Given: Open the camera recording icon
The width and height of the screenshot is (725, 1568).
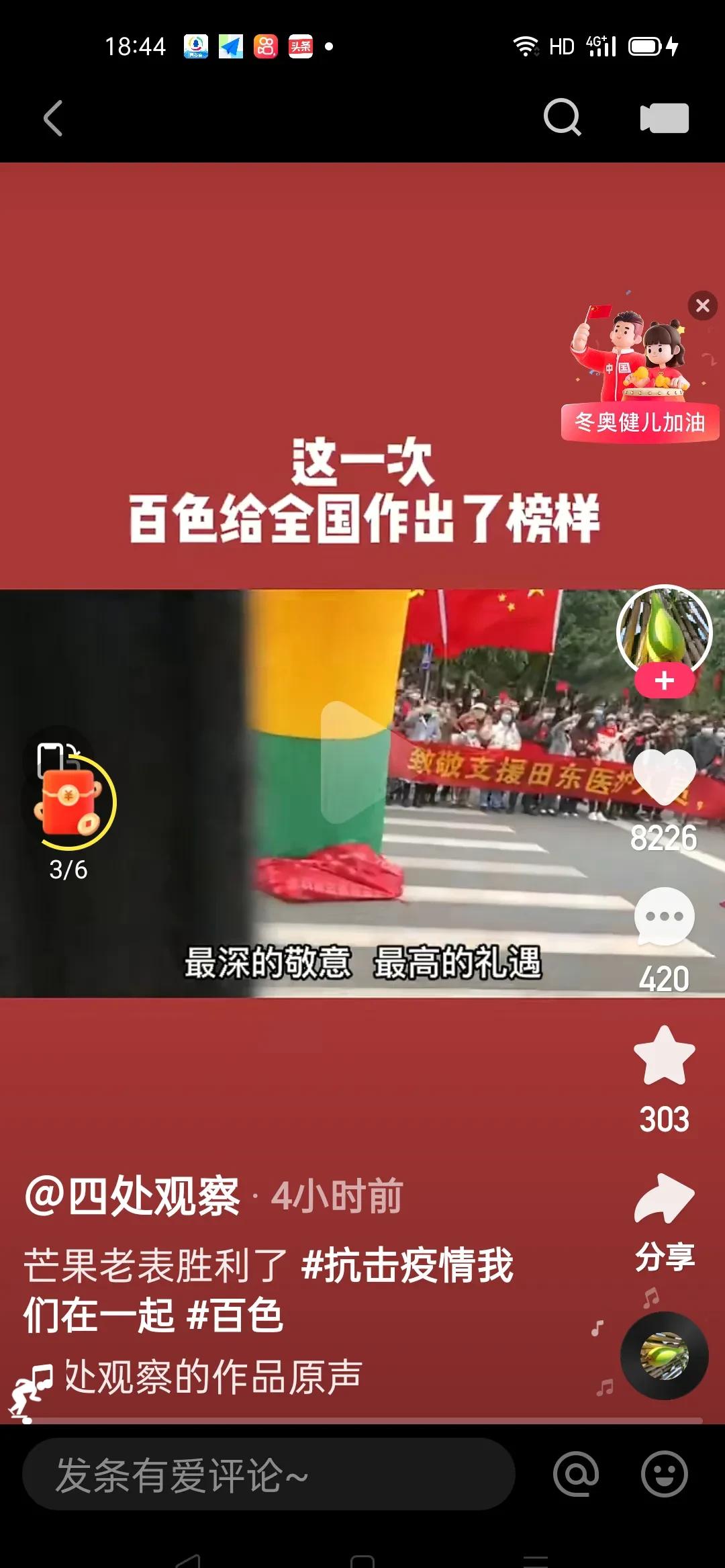Looking at the screenshot, I should (x=664, y=118).
